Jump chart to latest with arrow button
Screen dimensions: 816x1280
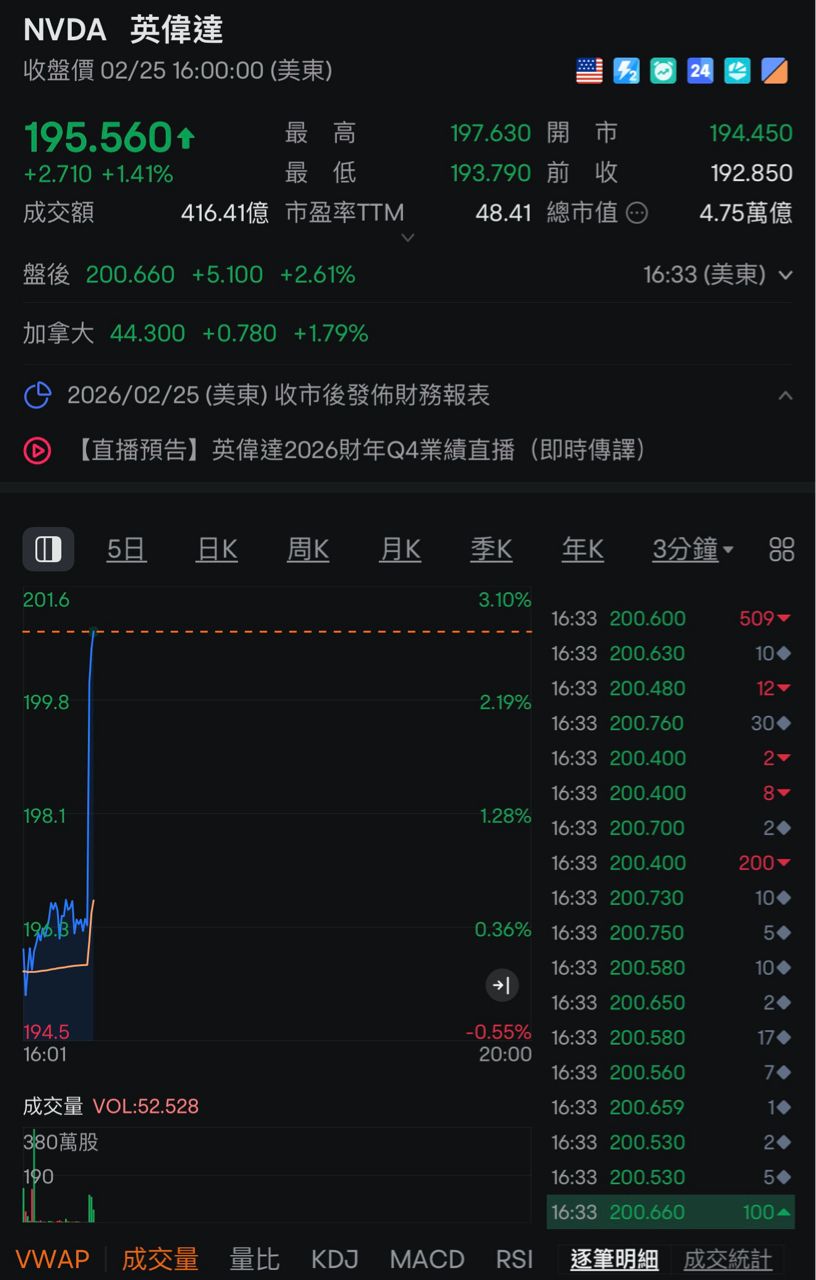coord(502,985)
